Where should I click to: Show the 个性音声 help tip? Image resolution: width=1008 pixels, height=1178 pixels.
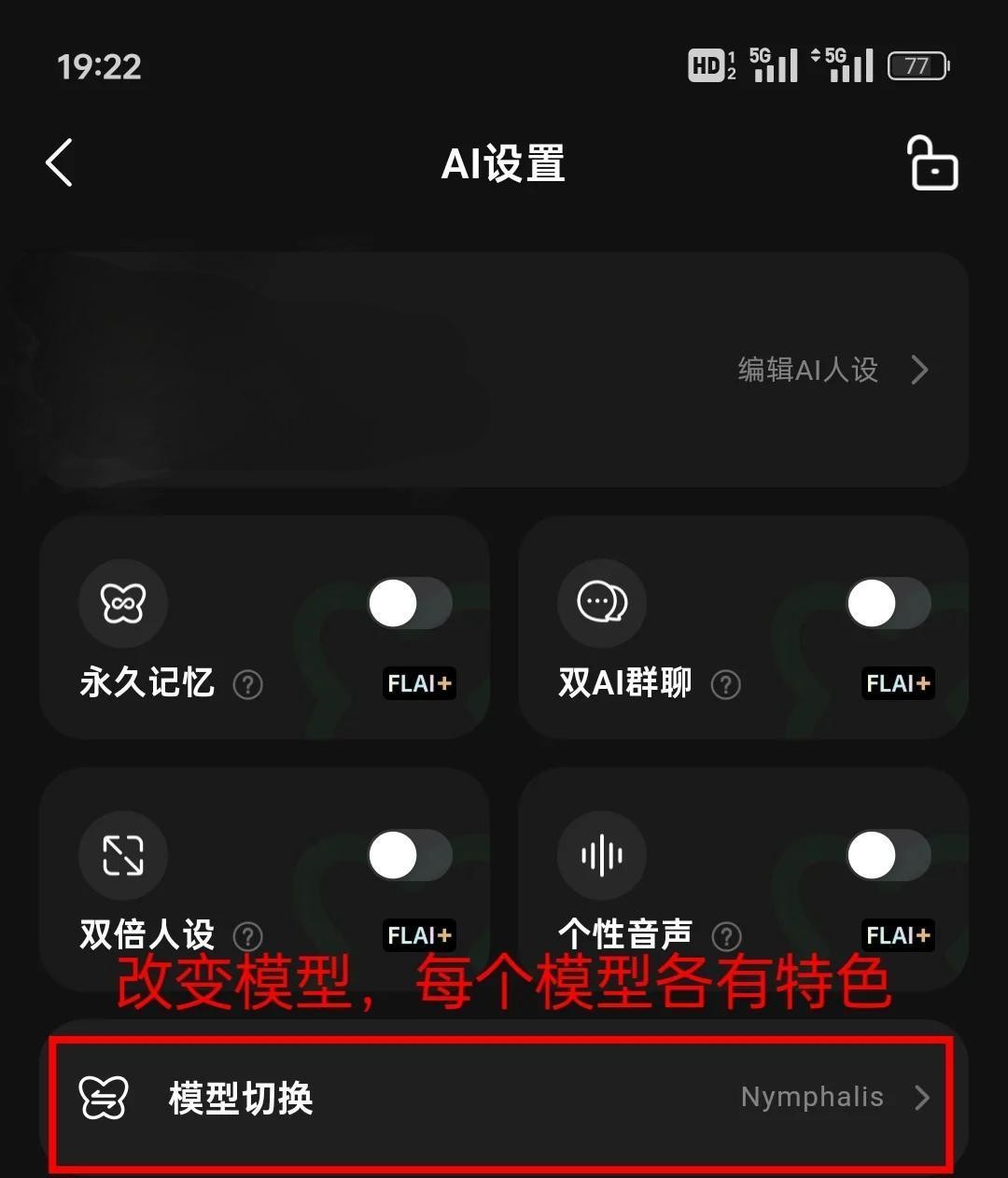pyautogui.click(x=725, y=936)
